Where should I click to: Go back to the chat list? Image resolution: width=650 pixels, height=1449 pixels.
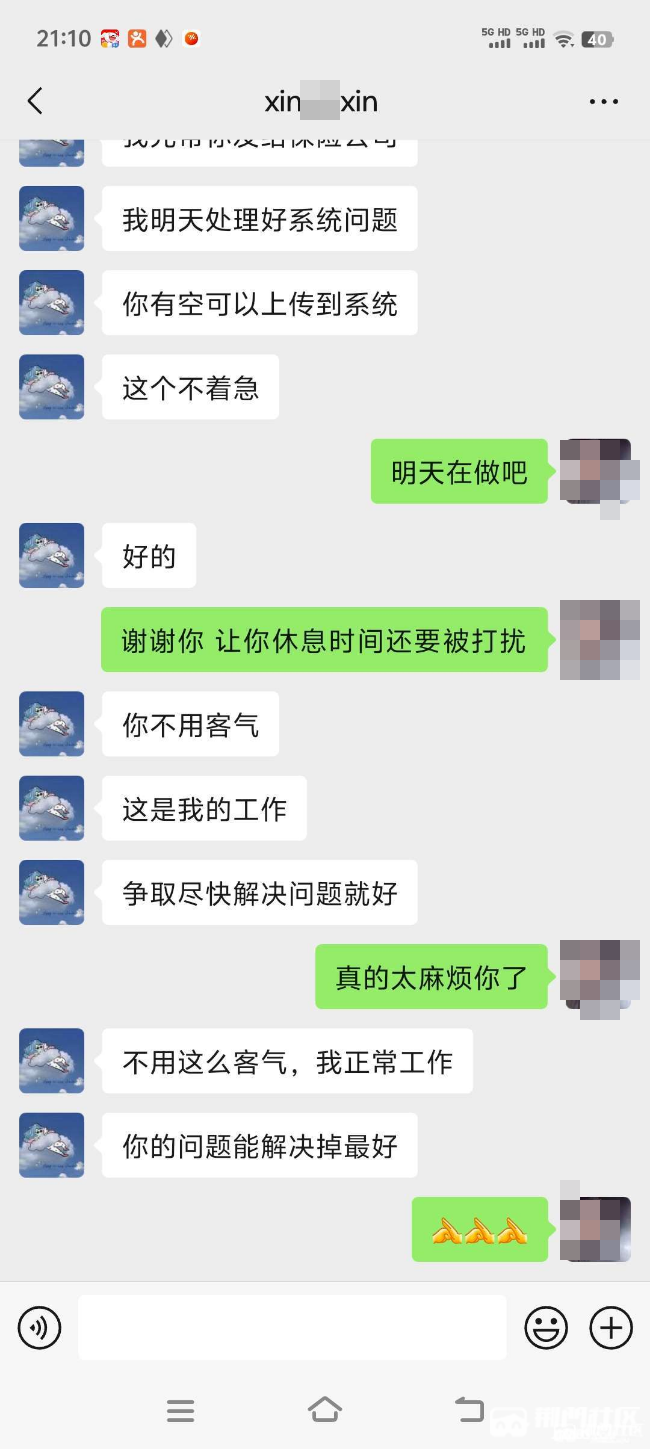[x=35, y=101]
